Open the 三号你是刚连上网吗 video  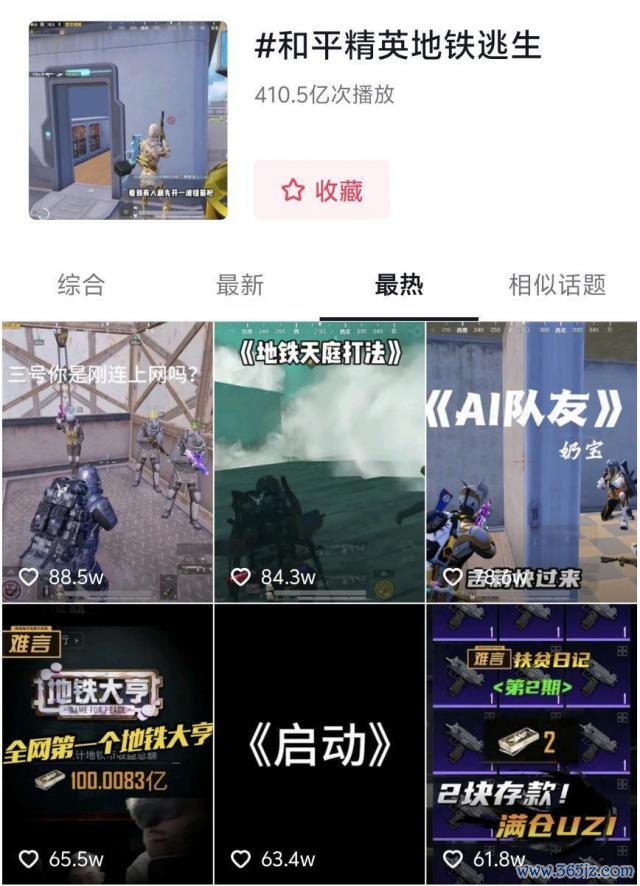click(107, 462)
